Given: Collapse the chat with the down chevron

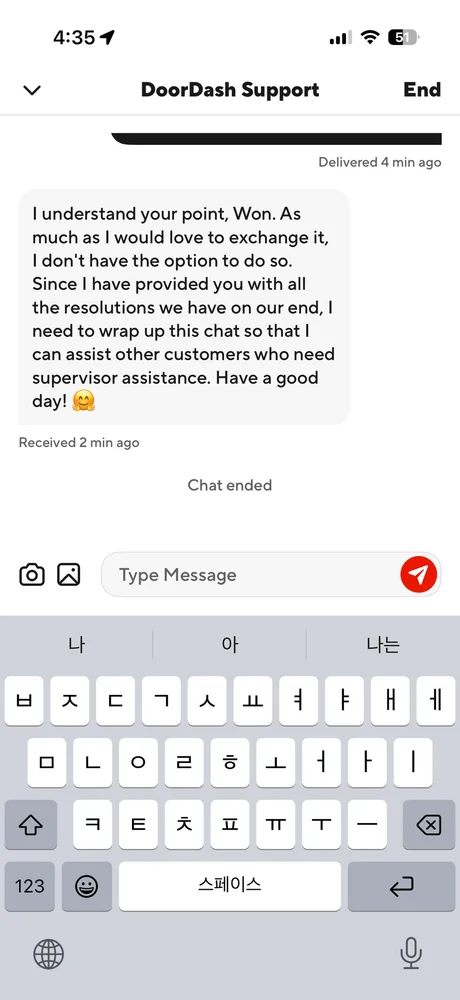Looking at the screenshot, I should pyautogui.click(x=32, y=90).
